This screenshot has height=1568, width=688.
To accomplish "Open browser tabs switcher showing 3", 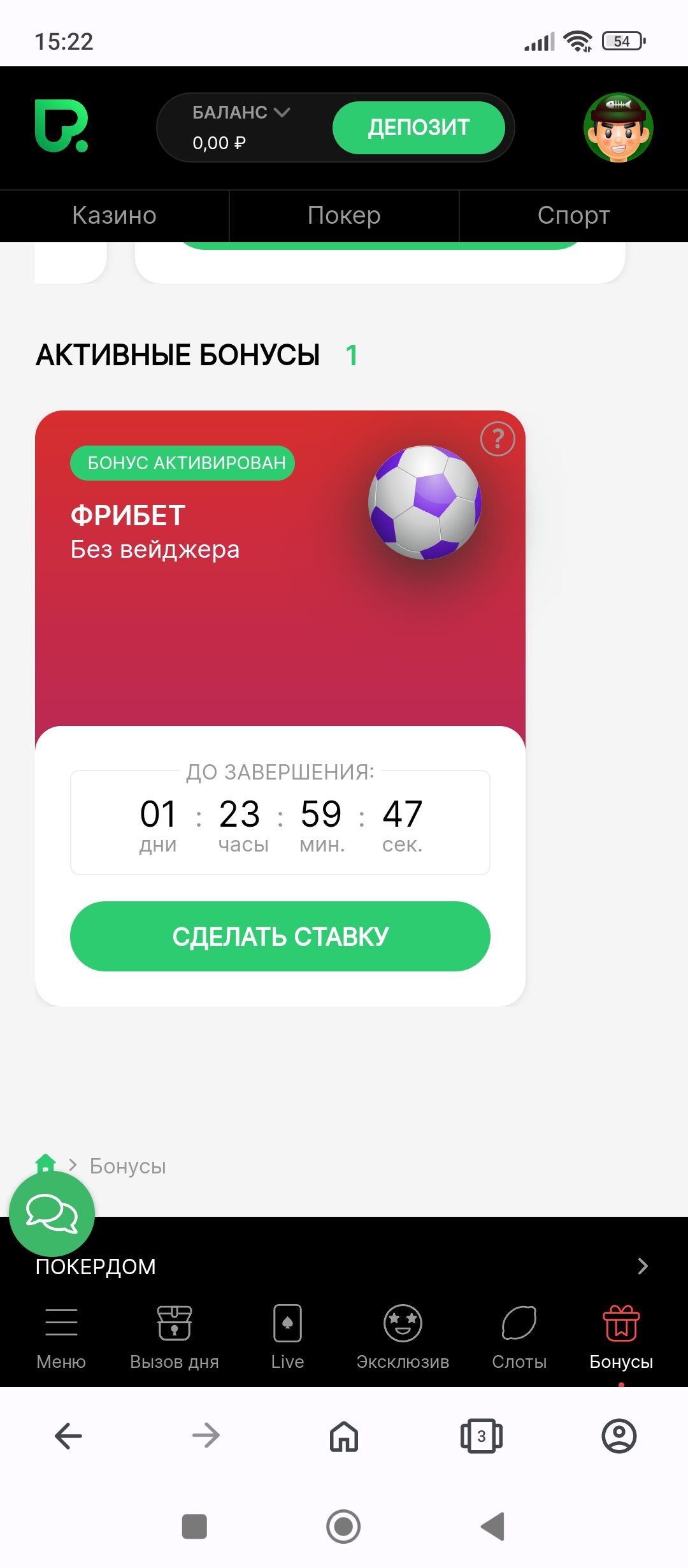I will pos(482,1436).
